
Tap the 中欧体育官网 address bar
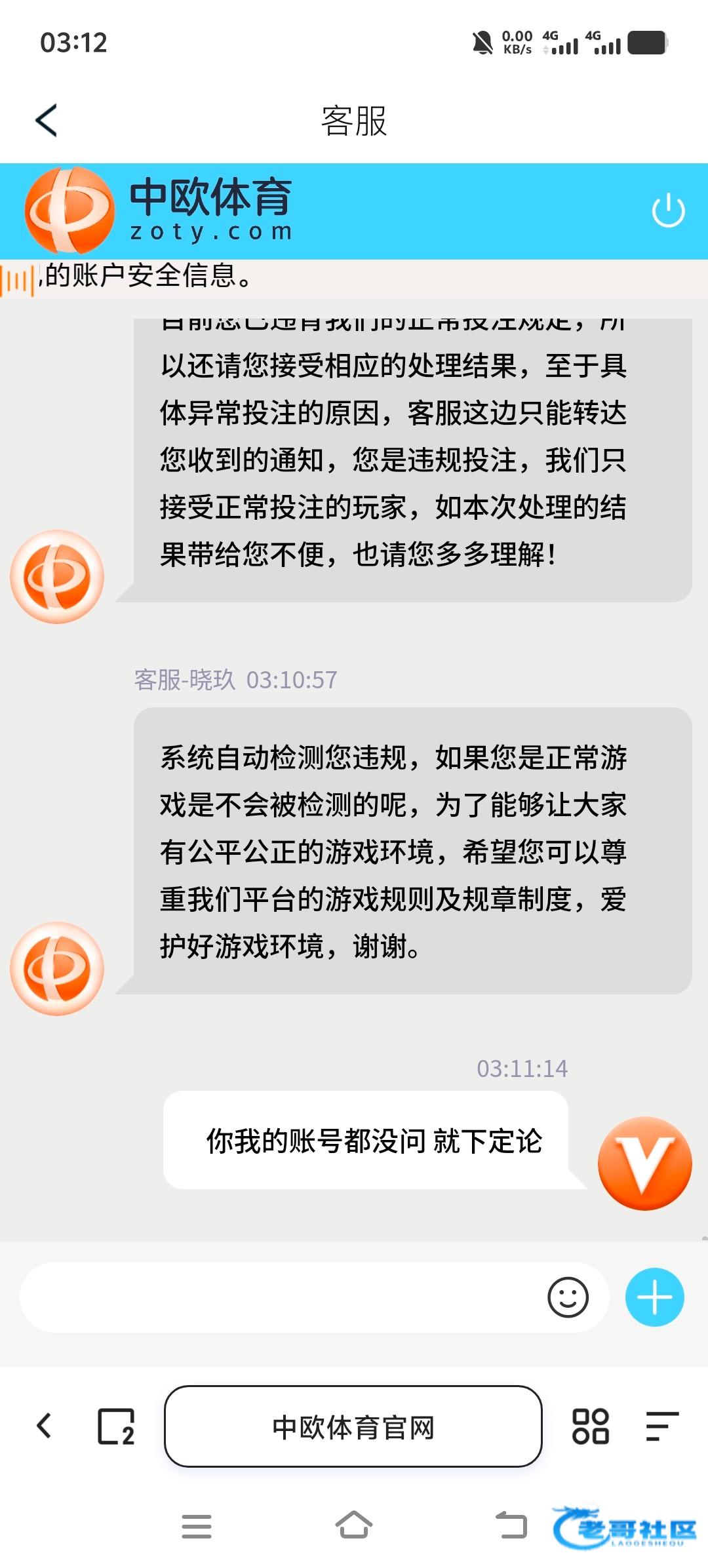pyautogui.click(x=353, y=1426)
